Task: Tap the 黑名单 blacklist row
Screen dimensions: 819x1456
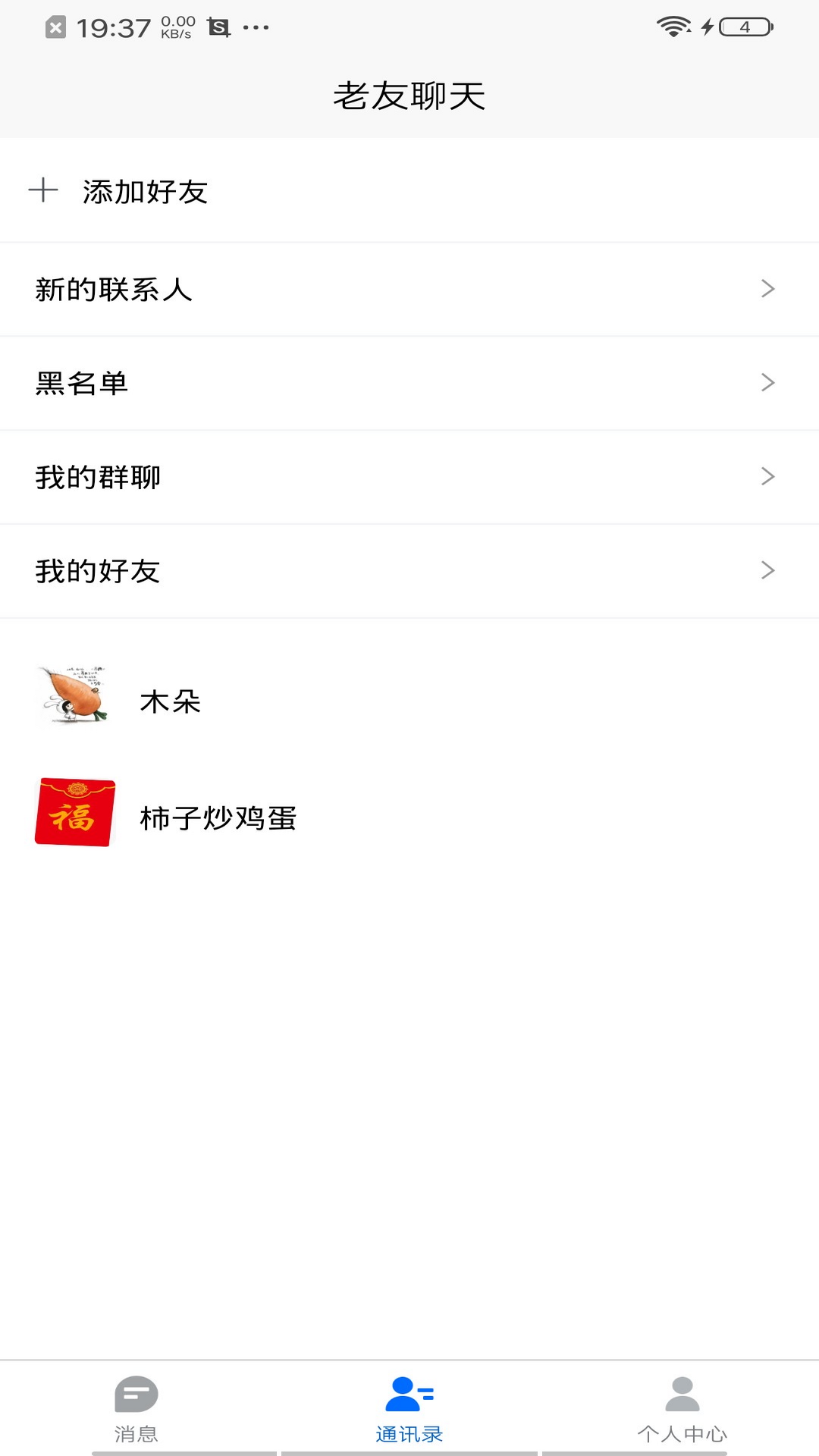Action: [x=82, y=383]
